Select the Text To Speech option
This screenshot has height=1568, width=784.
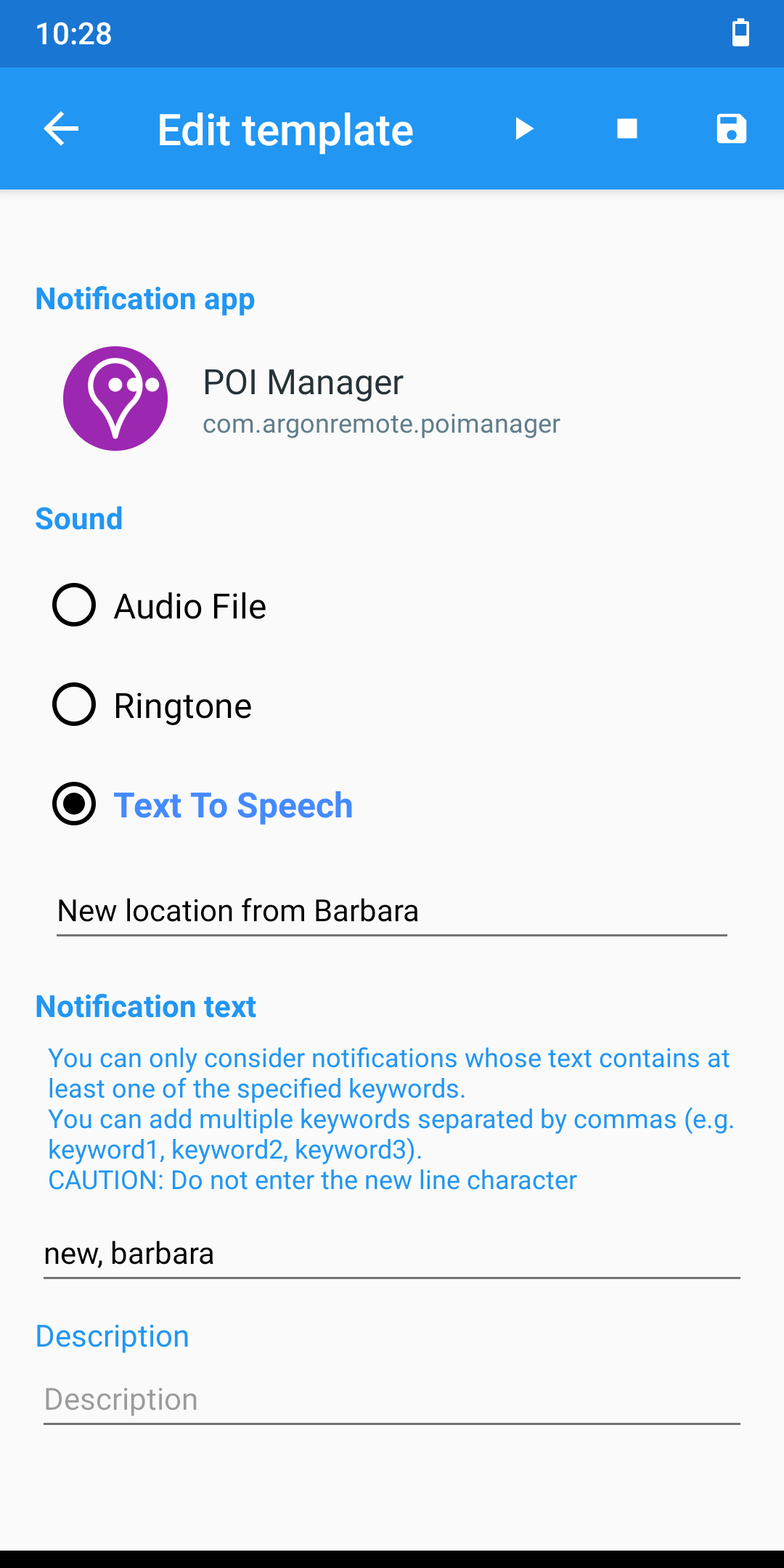click(74, 804)
